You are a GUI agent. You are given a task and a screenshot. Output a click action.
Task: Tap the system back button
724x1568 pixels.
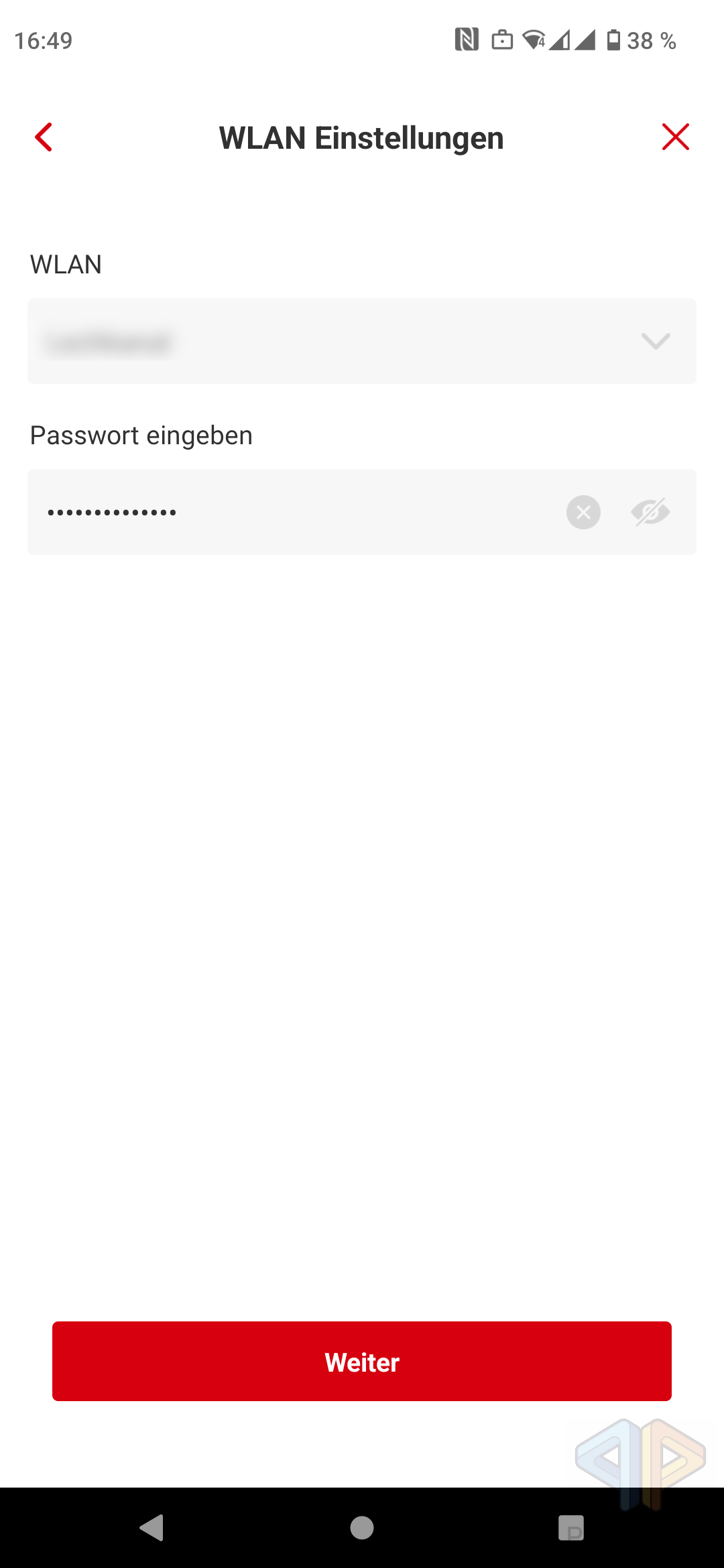tap(152, 1528)
